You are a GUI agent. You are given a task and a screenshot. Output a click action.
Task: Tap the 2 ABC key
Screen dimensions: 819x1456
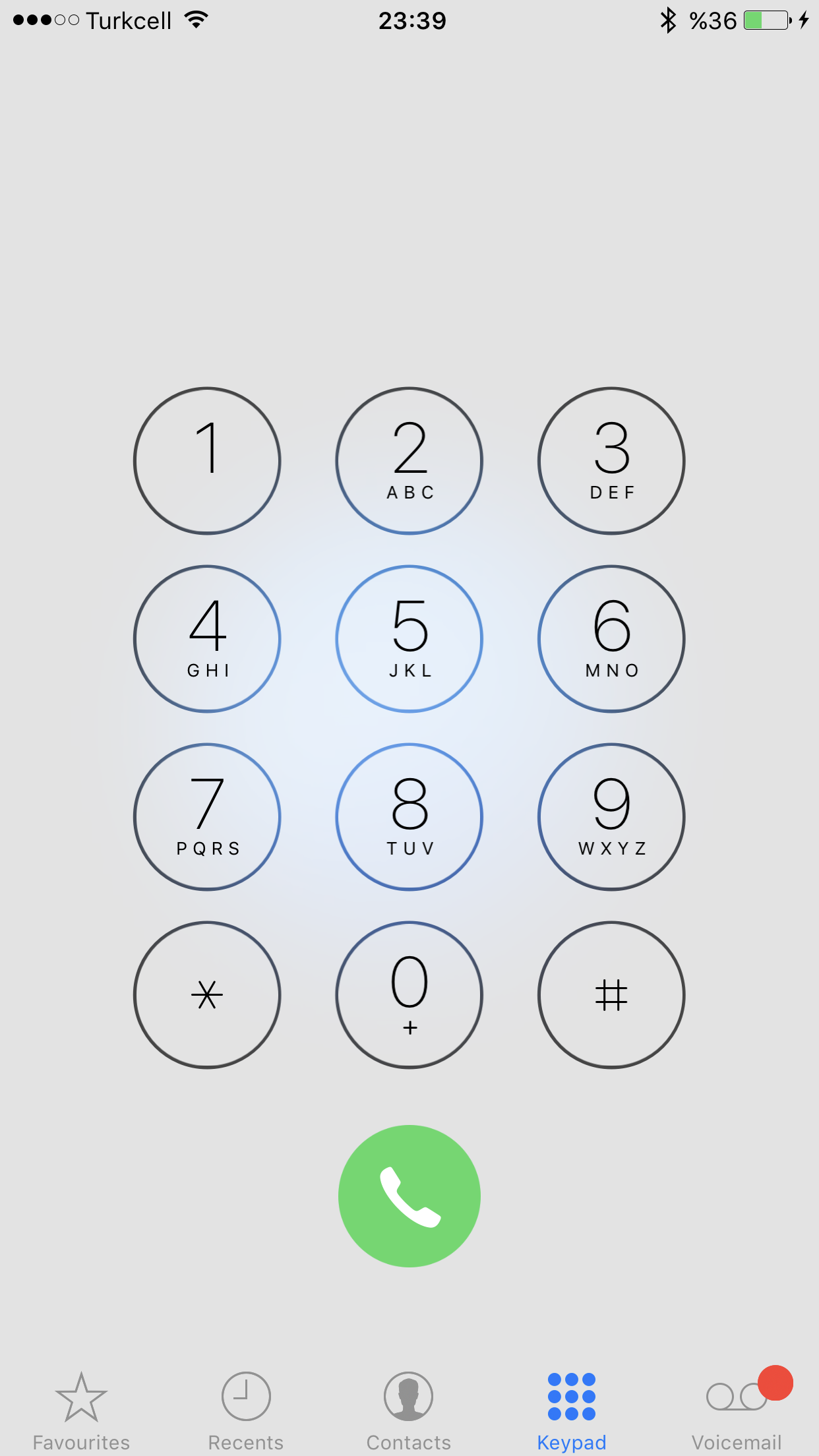pyautogui.click(x=409, y=461)
